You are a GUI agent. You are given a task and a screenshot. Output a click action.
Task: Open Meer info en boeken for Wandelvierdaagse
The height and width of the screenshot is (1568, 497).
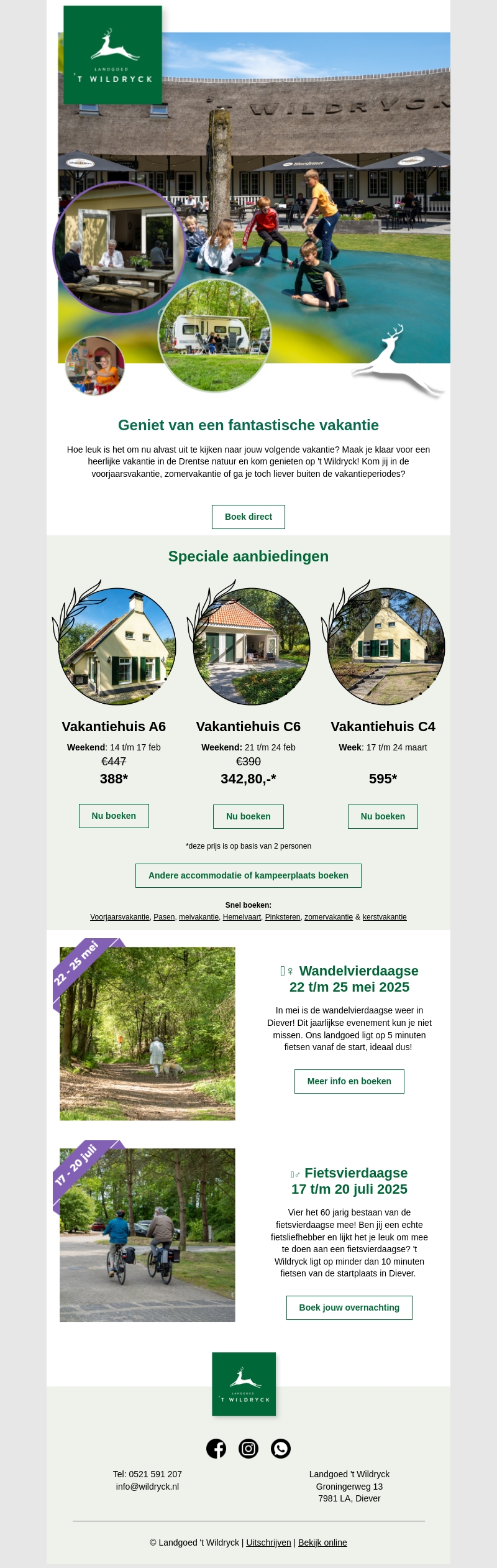pyautogui.click(x=349, y=1081)
